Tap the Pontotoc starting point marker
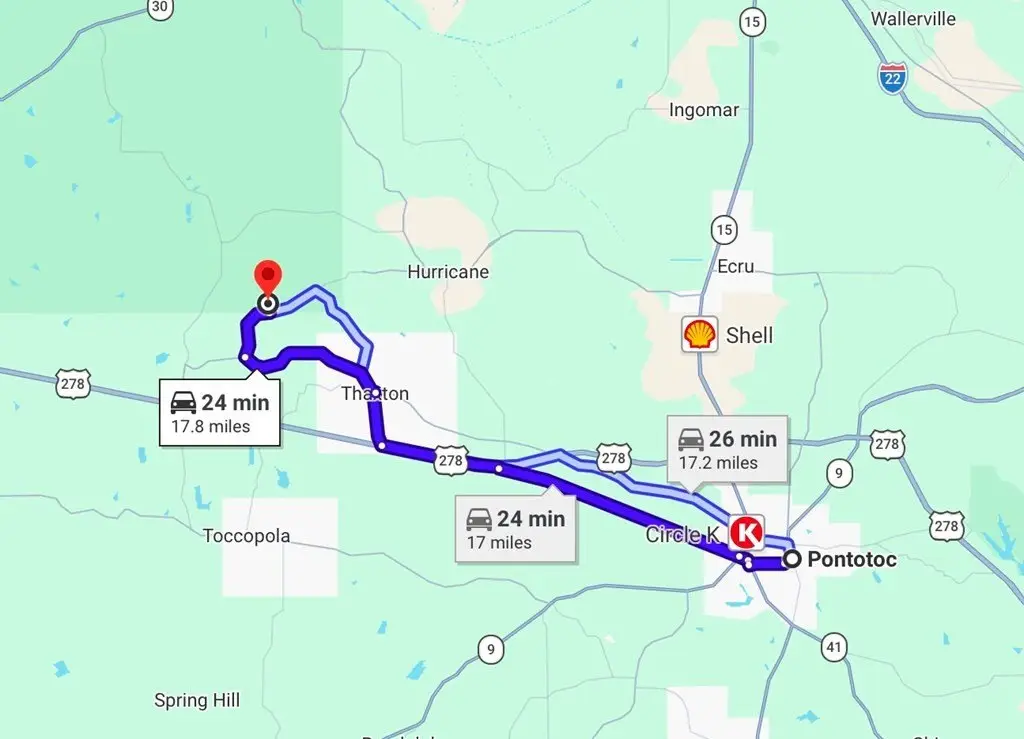This screenshot has width=1024, height=739. point(791,560)
